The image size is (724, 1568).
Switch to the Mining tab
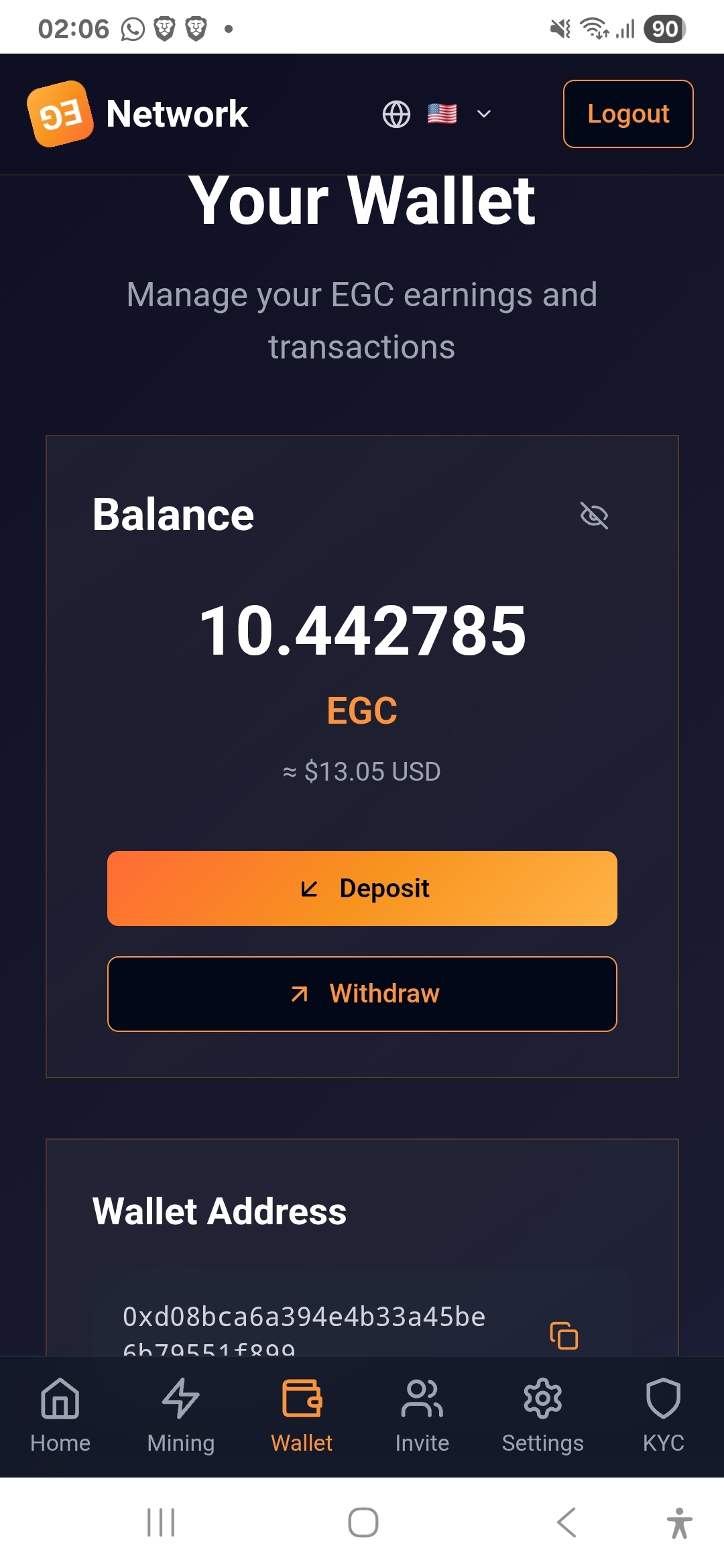181,1414
